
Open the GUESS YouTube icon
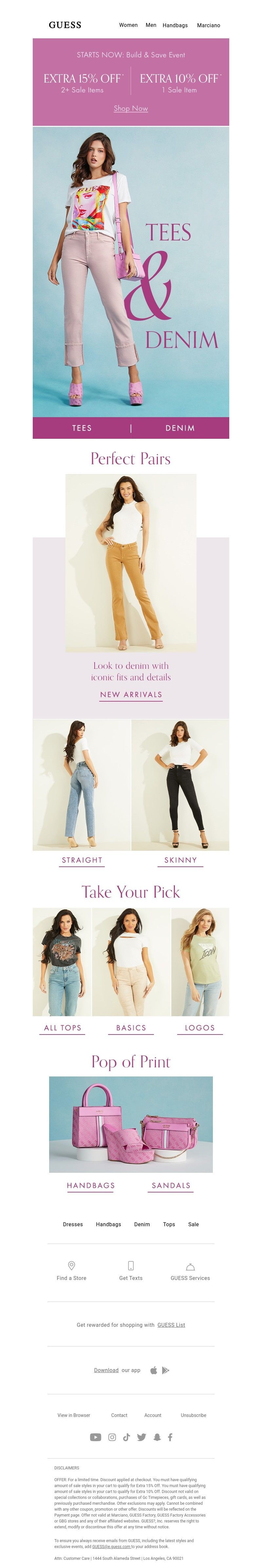(x=95, y=1437)
